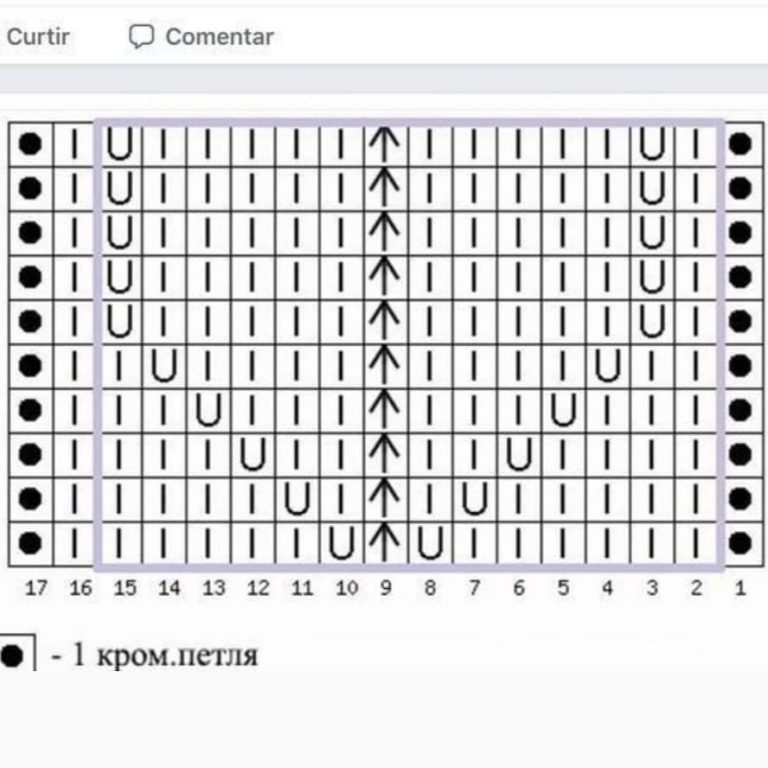Tap Comentar to comment on the post
The image size is (768, 768).
tap(202, 37)
